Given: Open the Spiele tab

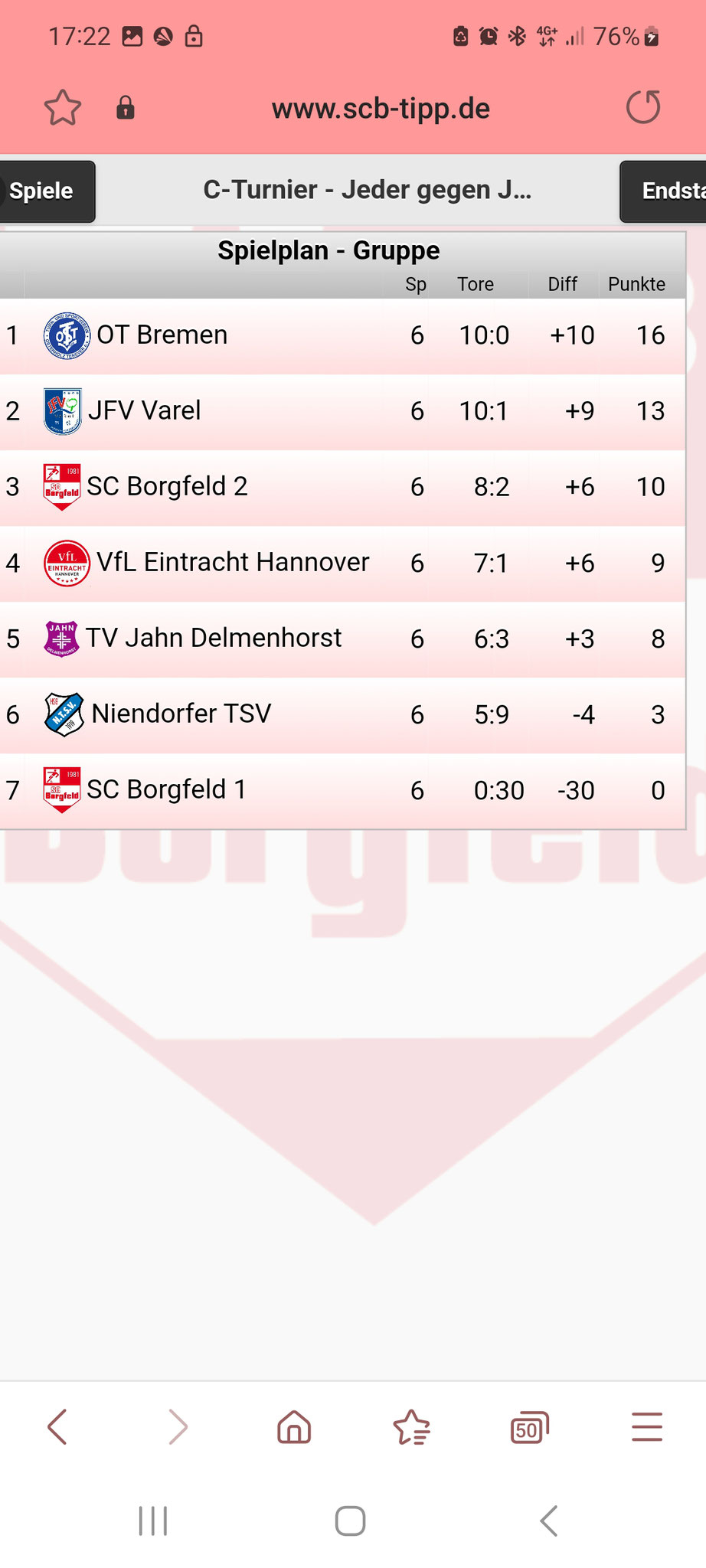Looking at the screenshot, I should point(44,191).
